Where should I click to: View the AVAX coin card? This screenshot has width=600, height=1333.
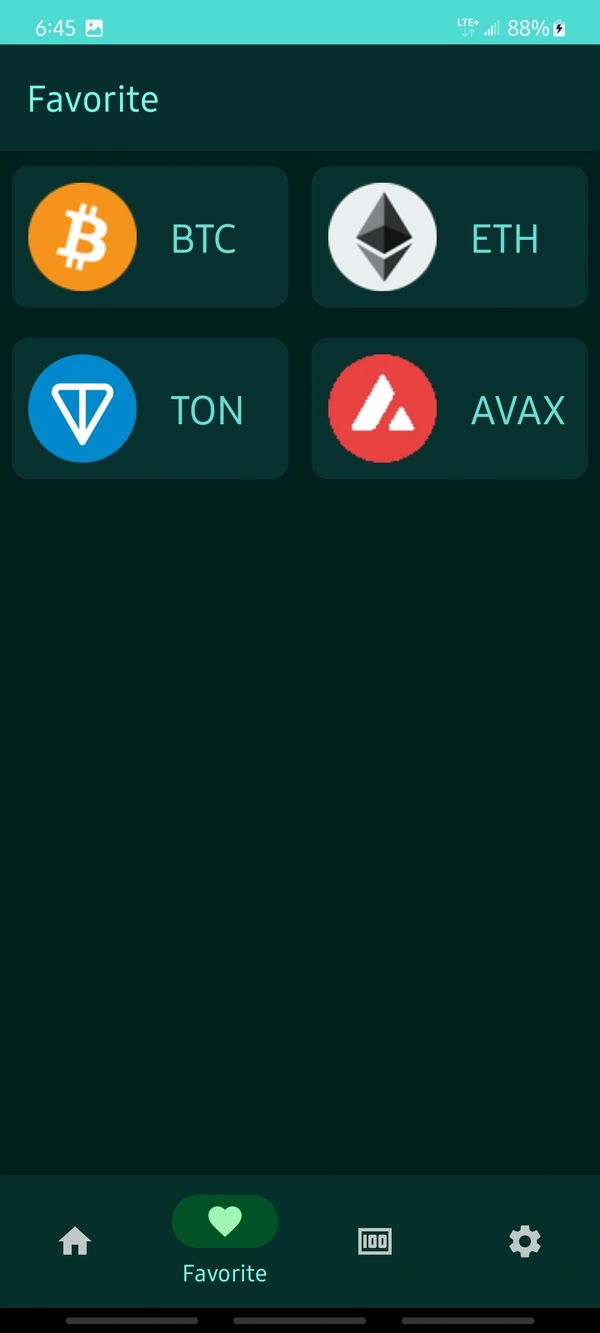[x=450, y=409]
